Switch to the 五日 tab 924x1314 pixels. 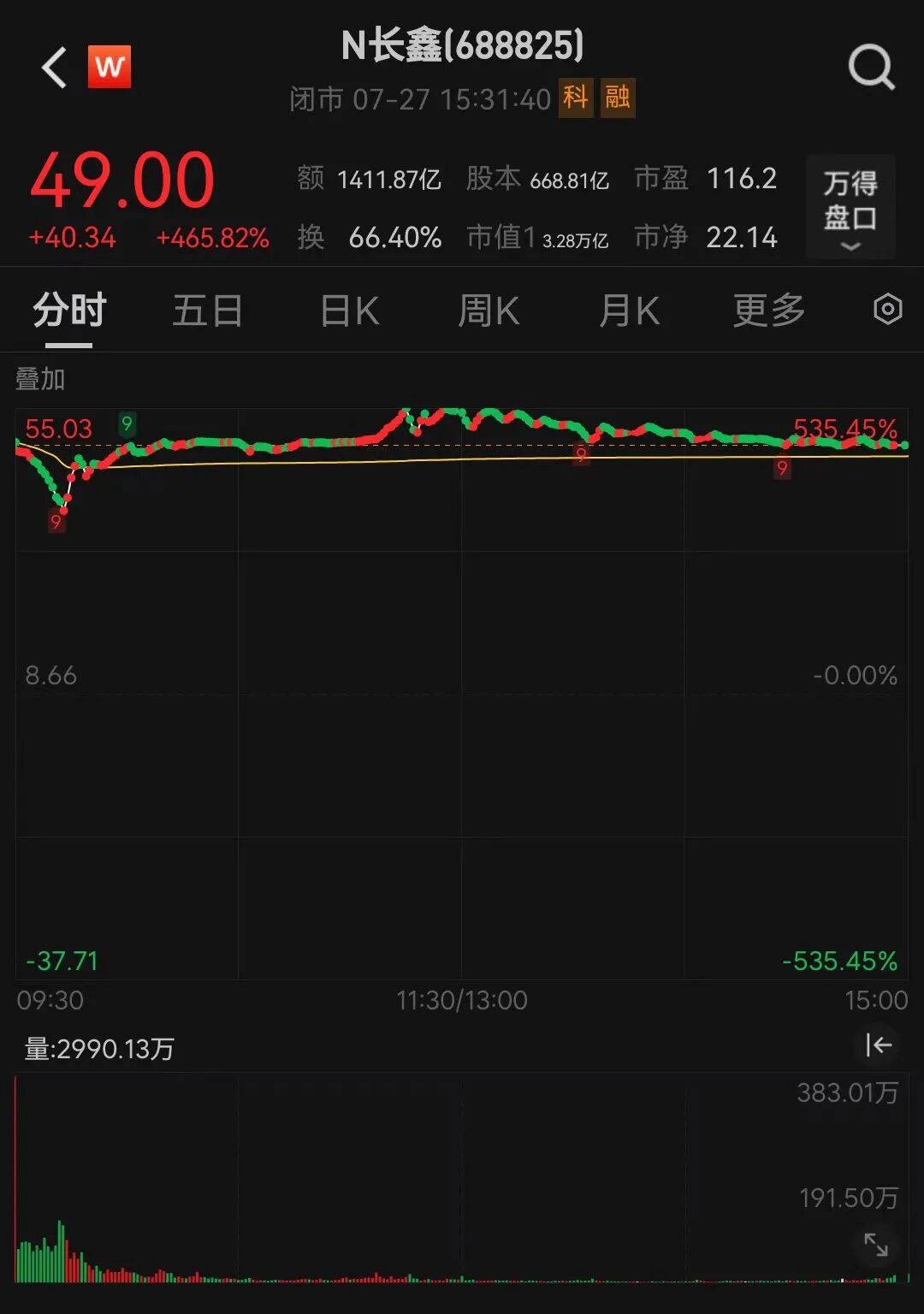(208, 311)
